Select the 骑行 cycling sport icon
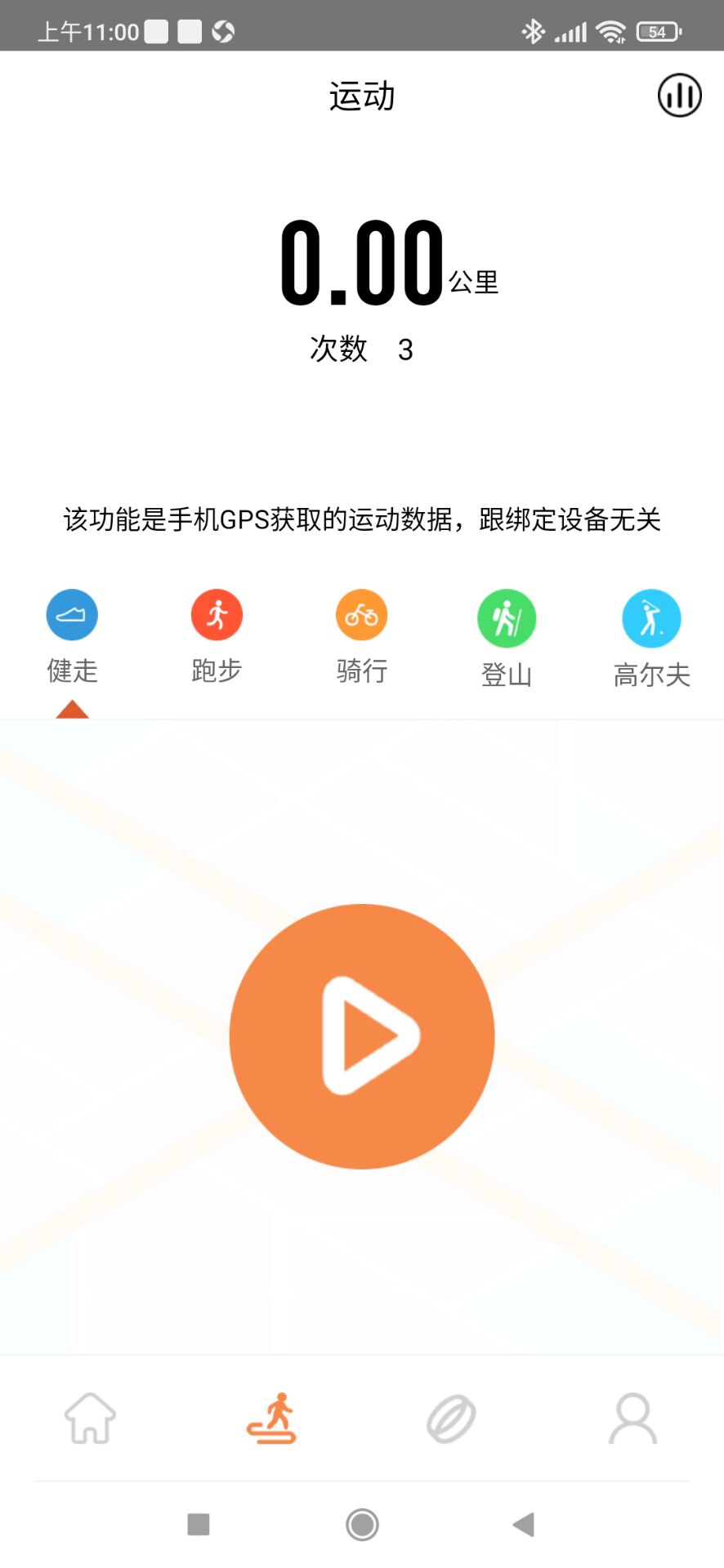 tap(361, 615)
